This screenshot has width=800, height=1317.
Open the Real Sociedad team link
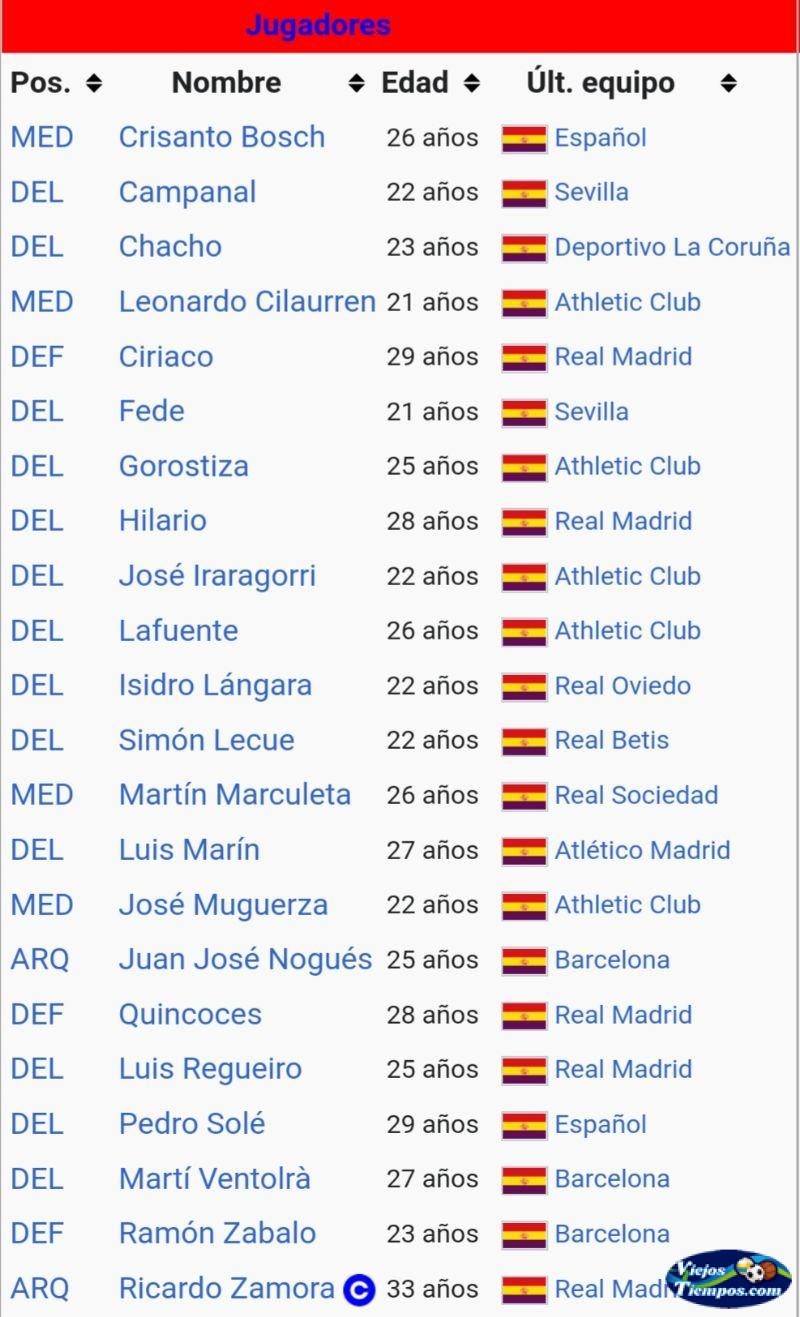636,795
